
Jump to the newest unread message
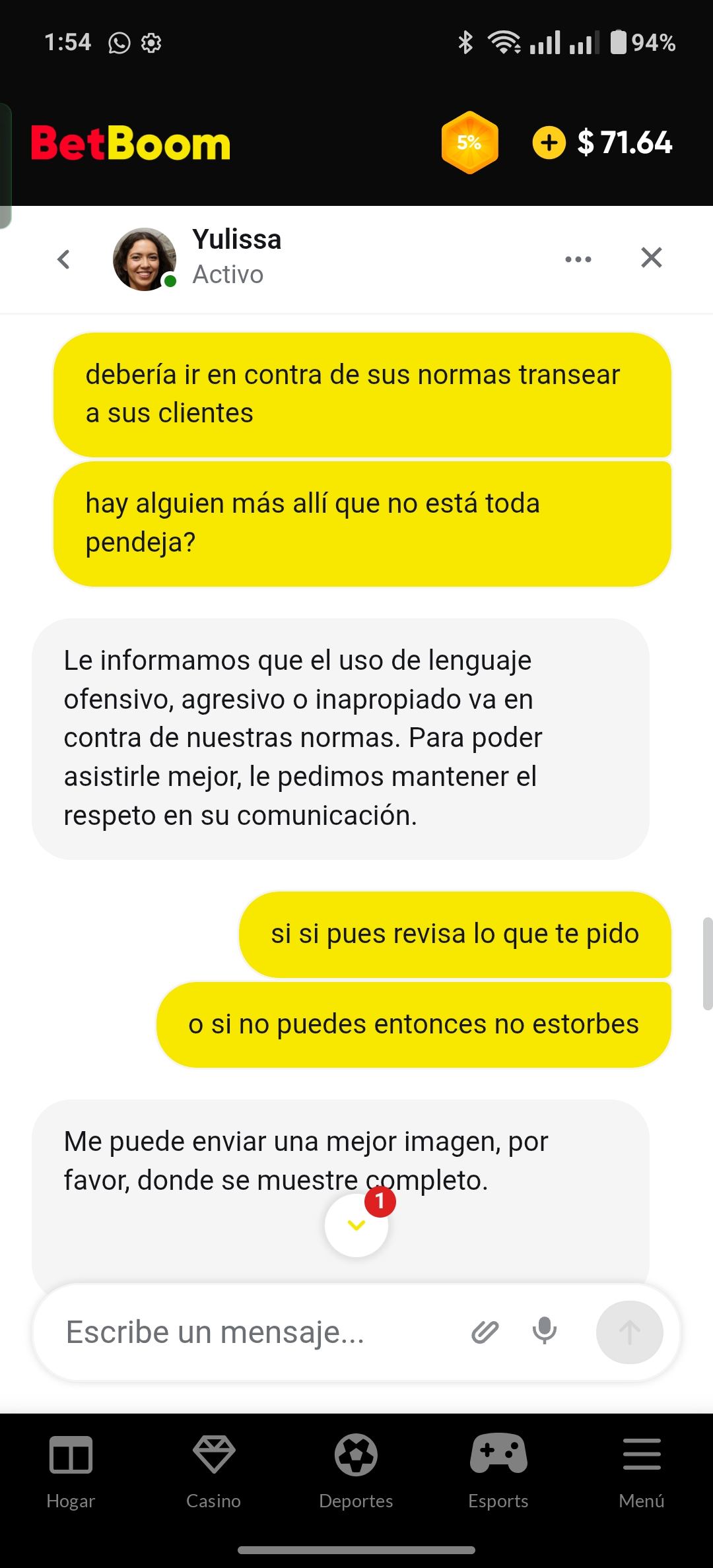(x=356, y=1225)
